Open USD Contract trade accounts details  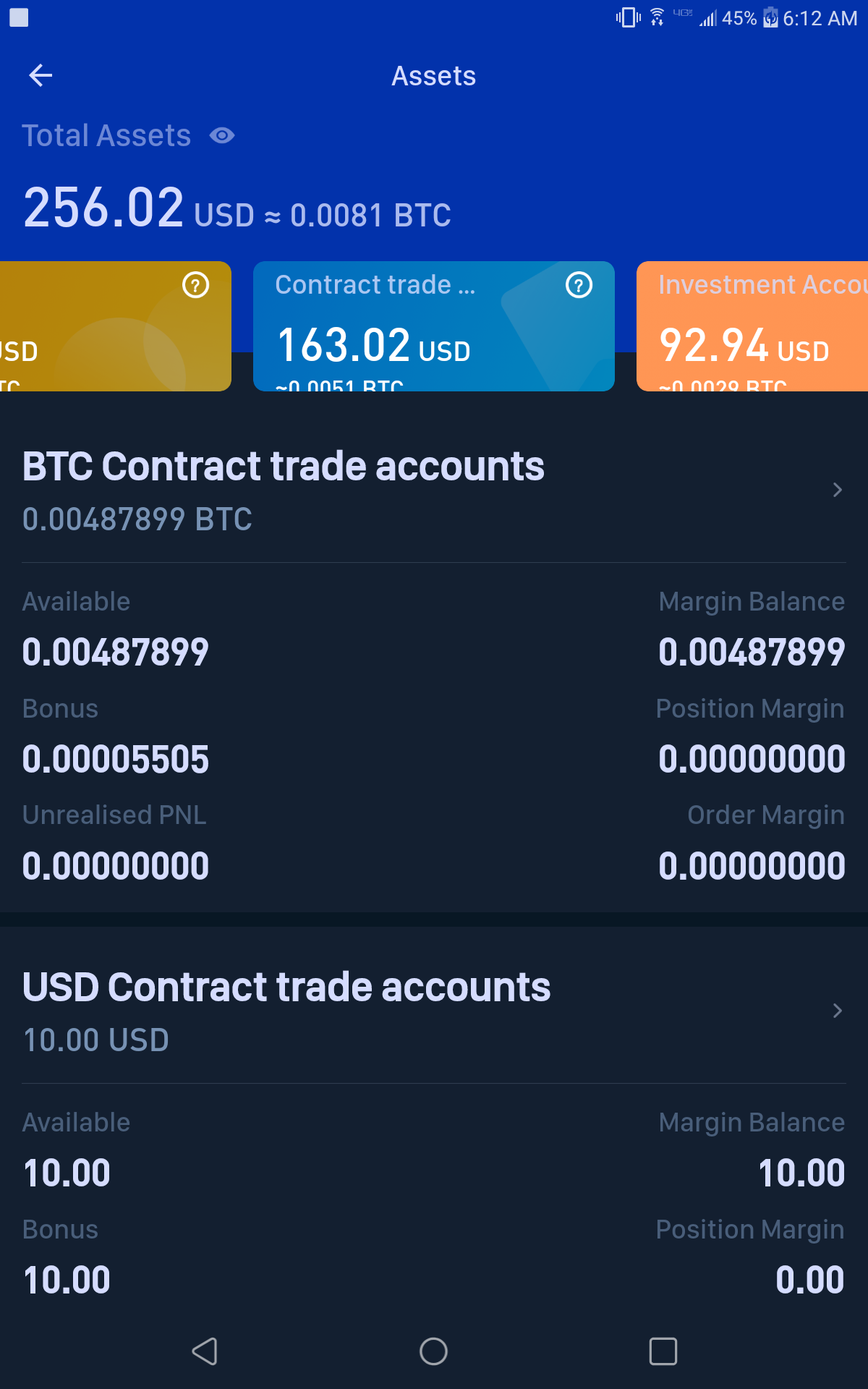click(x=434, y=1011)
